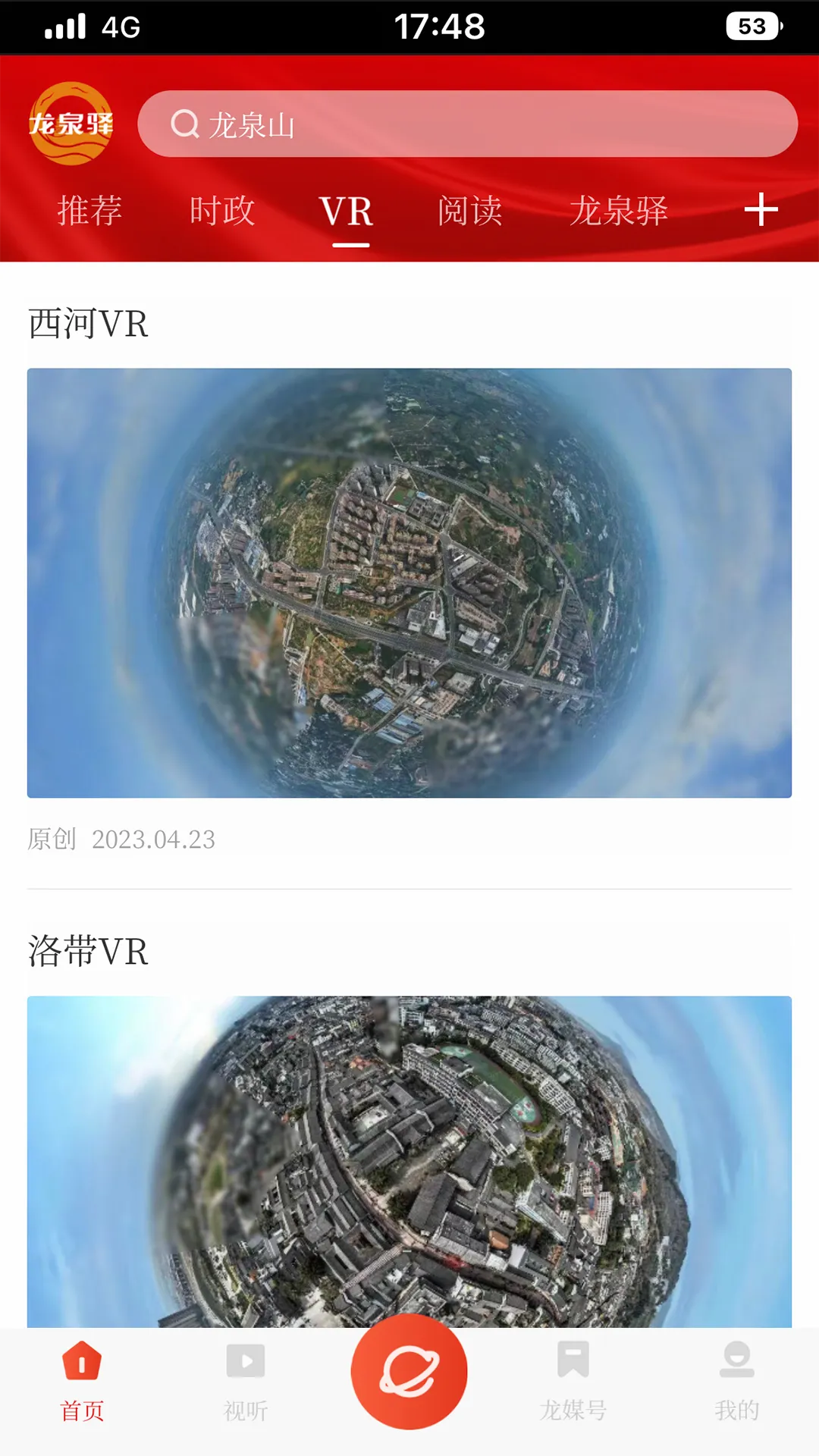Tap the 原创 2023.04.23 metadata line
819x1456 pixels.
tap(121, 839)
